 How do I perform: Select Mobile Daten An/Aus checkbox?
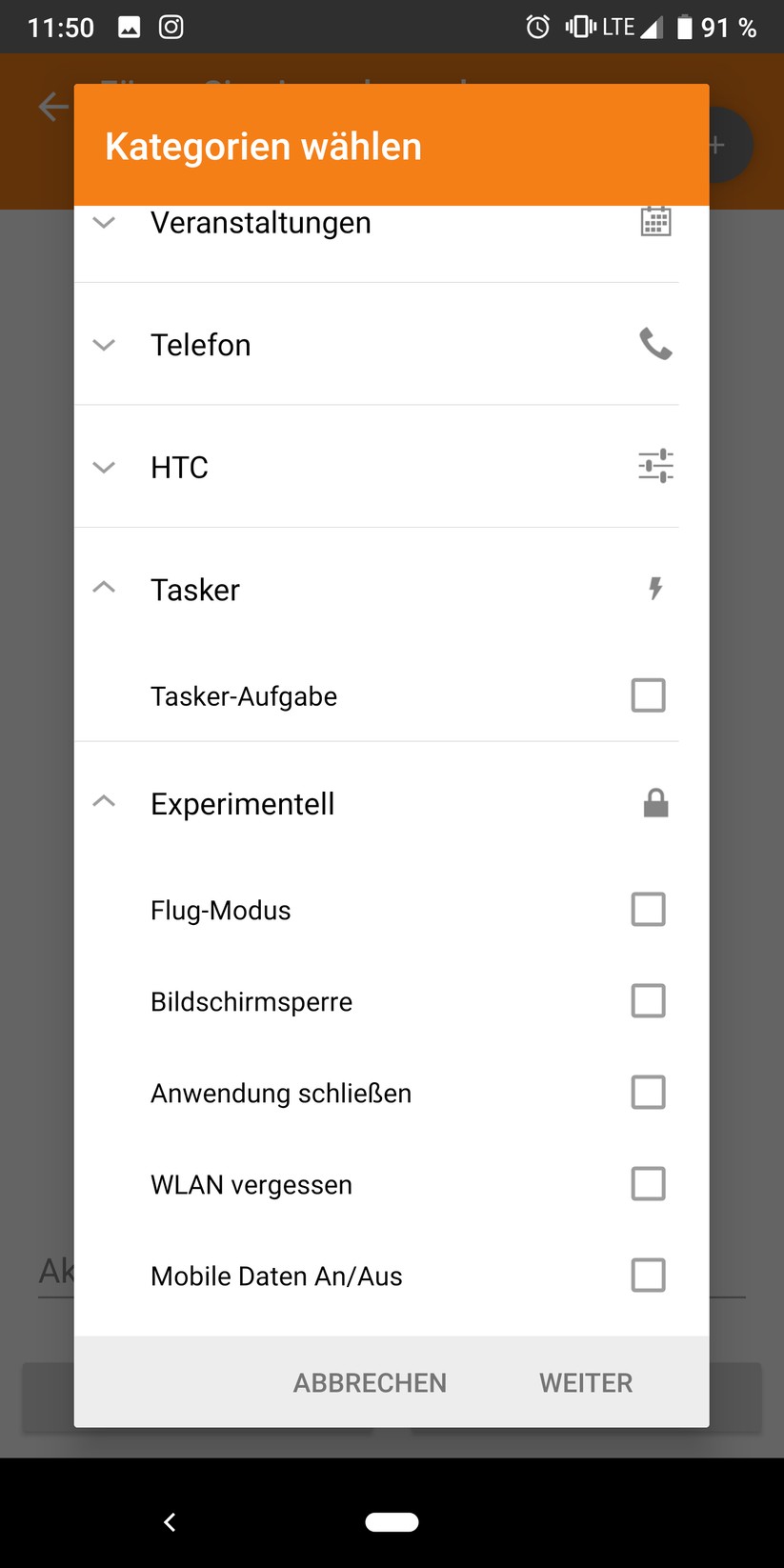pyautogui.click(x=648, y=1276)
